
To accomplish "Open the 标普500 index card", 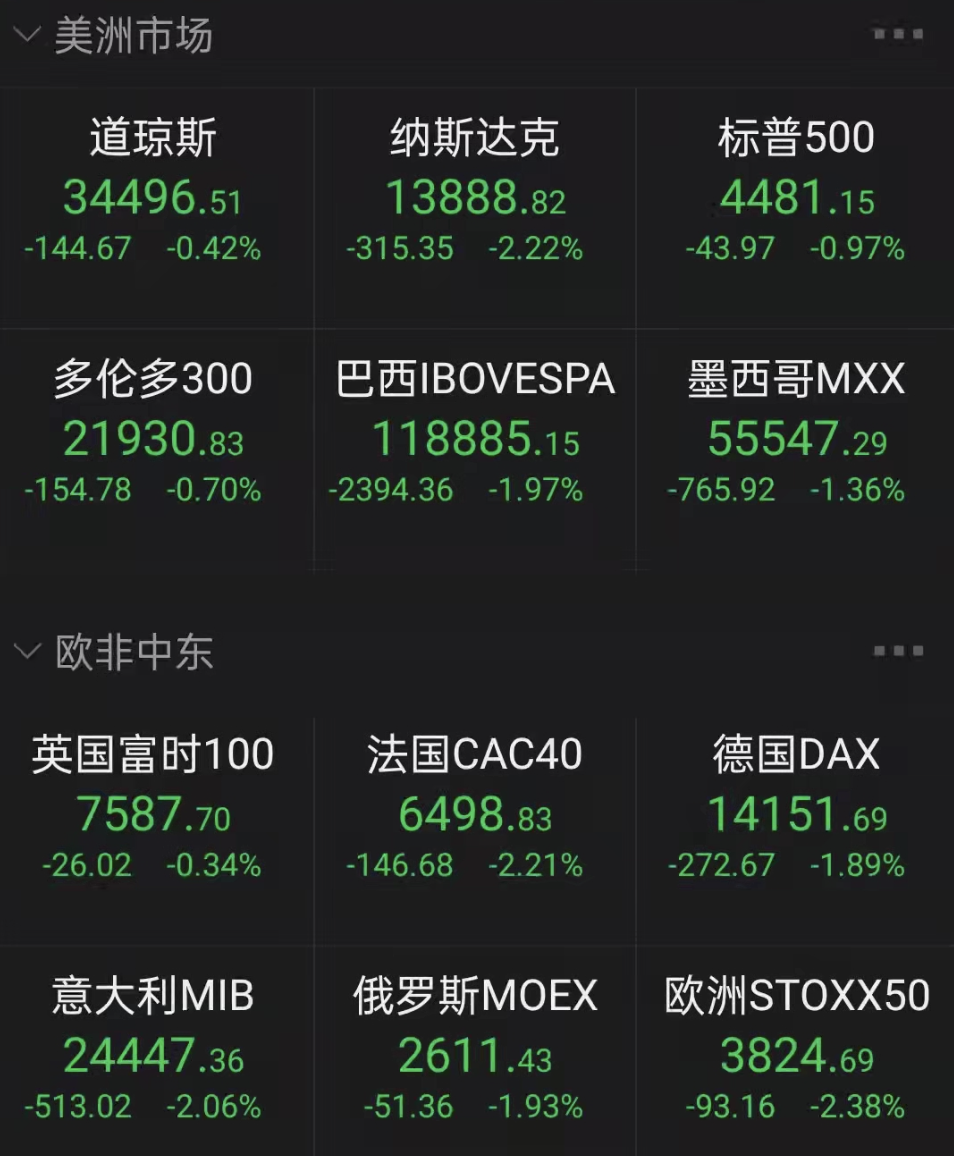I will [x=795, y=195].
